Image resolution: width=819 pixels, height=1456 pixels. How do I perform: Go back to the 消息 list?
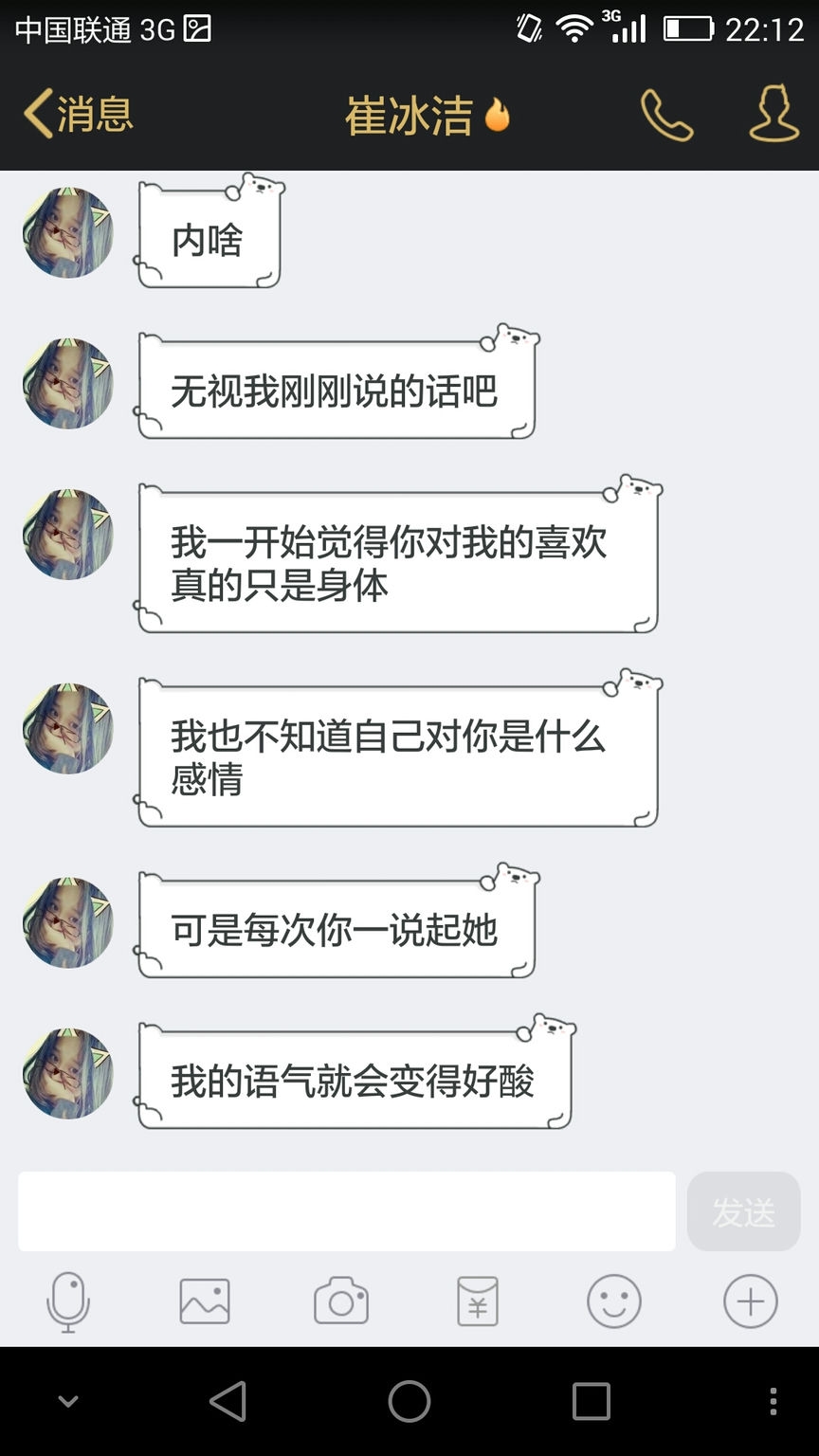pyautogui.click(x=78, y=115)
